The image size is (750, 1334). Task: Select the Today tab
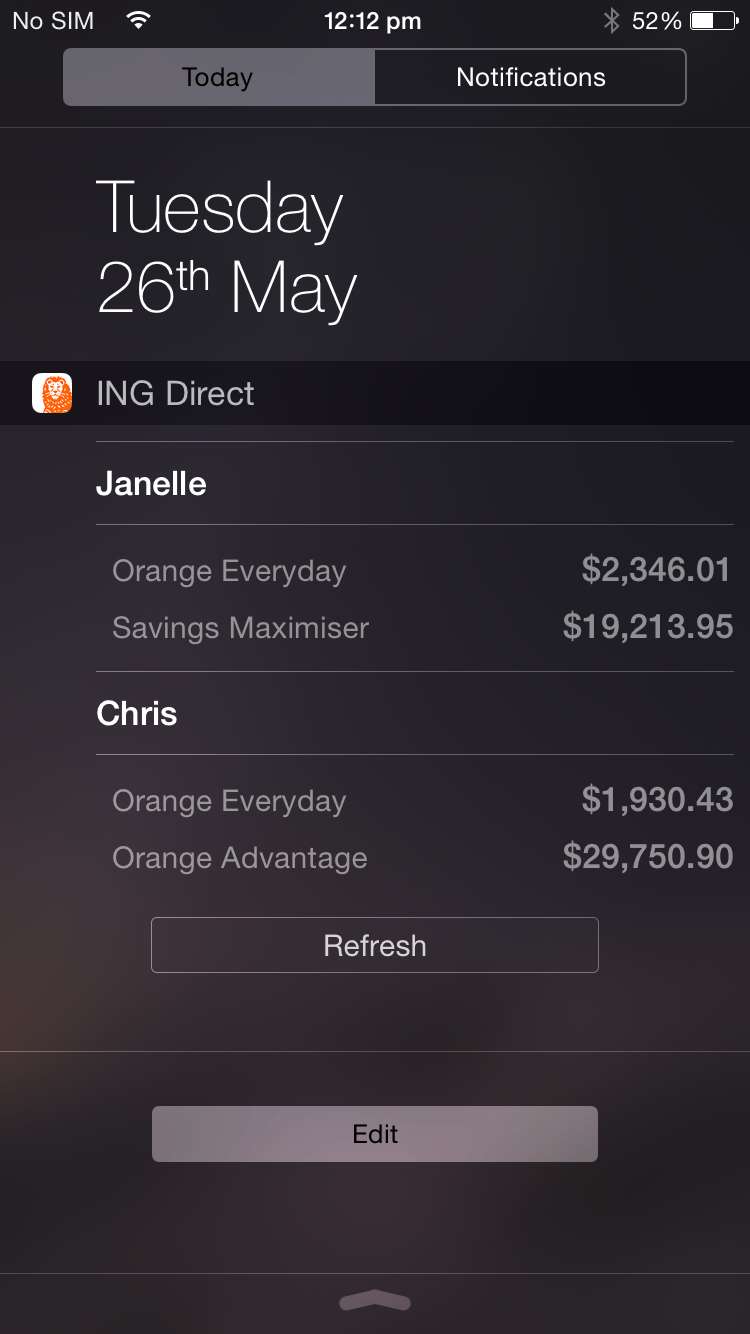(218, 77)
